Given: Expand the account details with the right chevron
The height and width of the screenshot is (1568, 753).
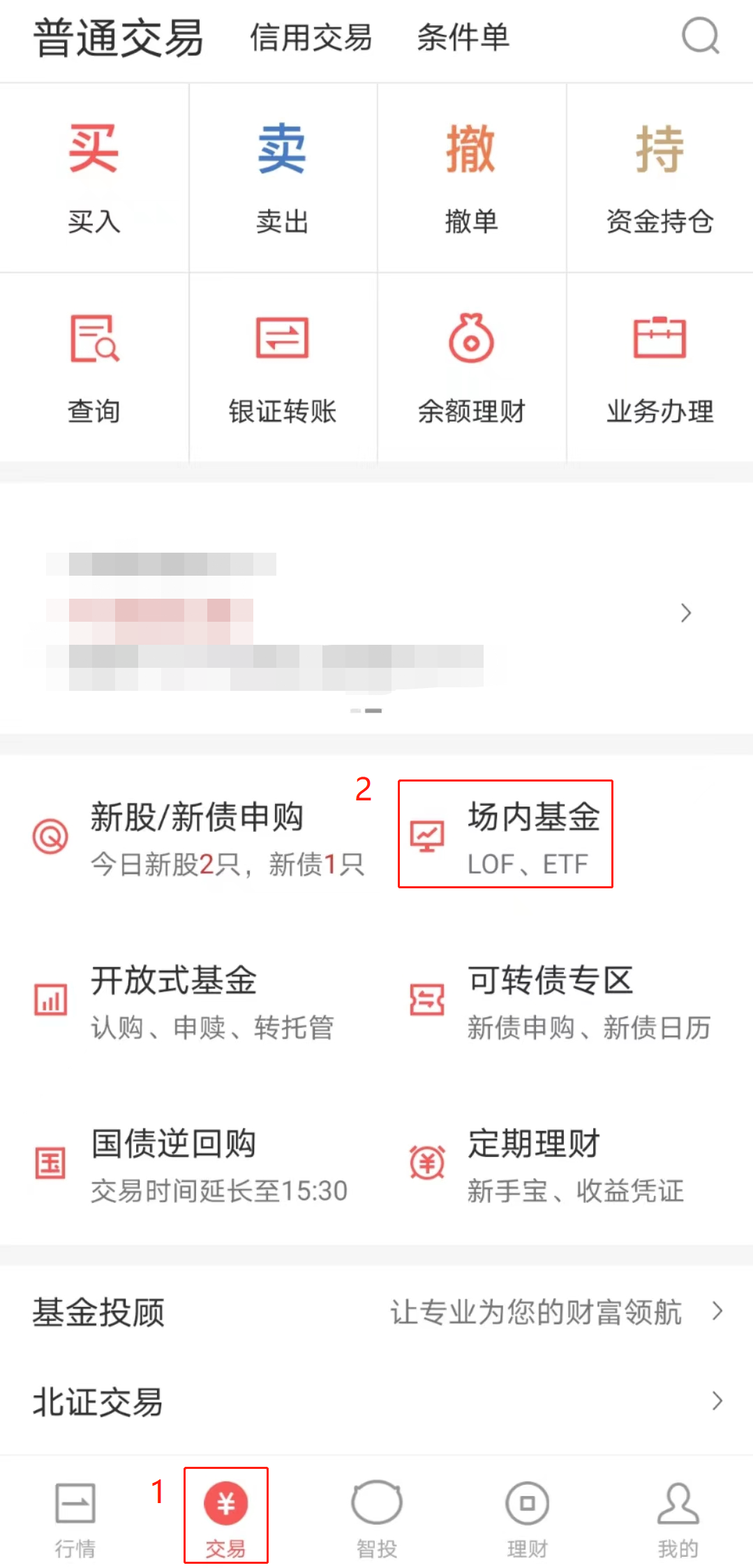Looking at the screenshot, I should [x=685, y=613].
